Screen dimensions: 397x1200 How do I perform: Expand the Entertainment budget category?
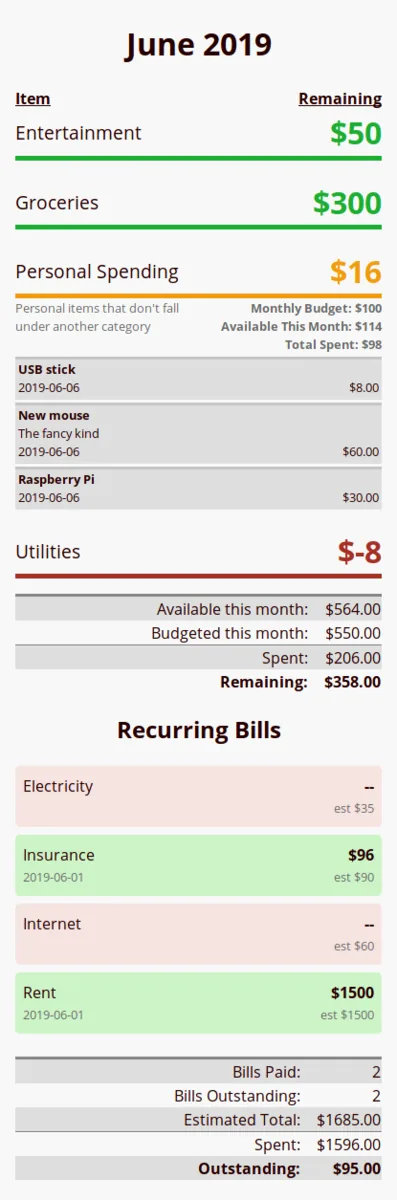pyautogui.click(x=198, y=137)
